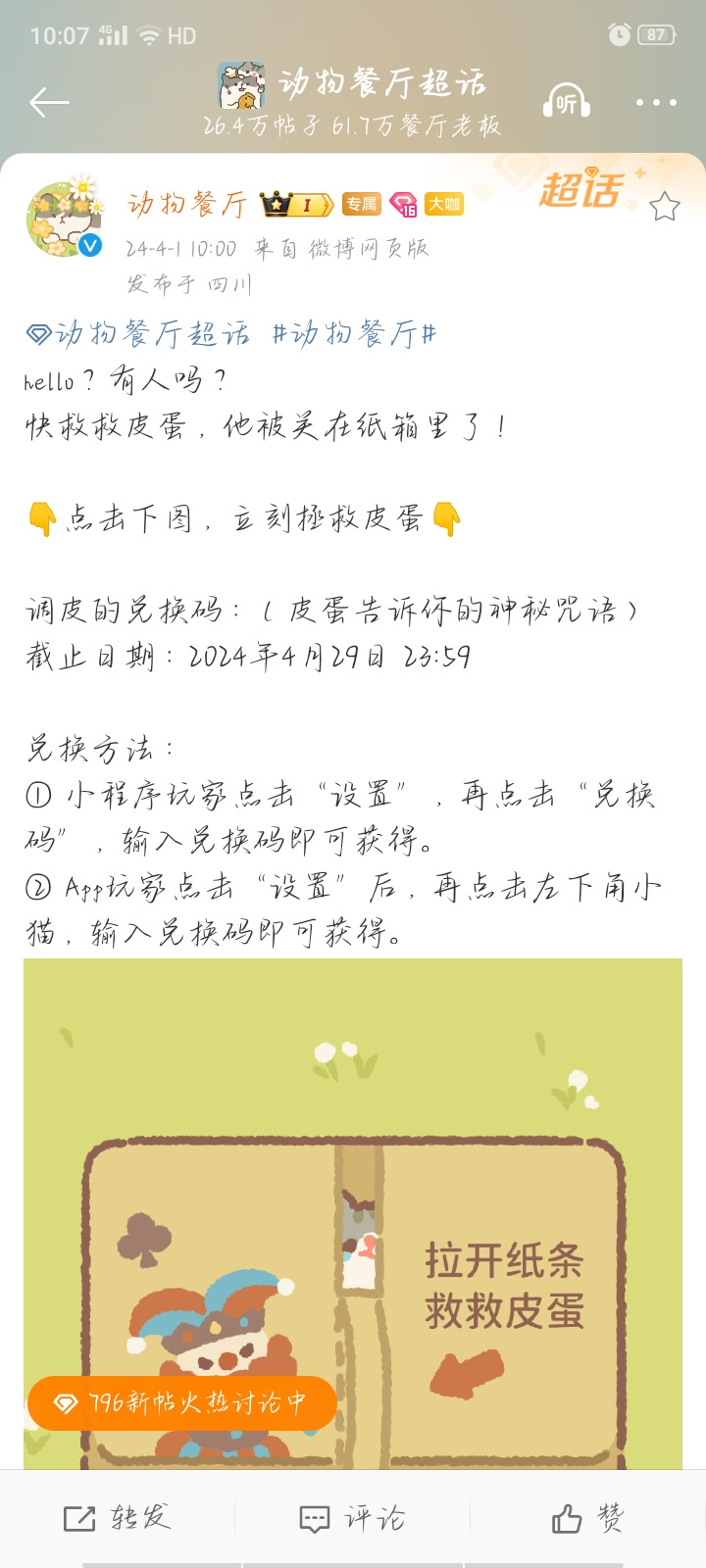This screenshot has height=1568, width=706.
Task: Open the 796新帖火热讨论中 banner
Action: pos(181,1402)
